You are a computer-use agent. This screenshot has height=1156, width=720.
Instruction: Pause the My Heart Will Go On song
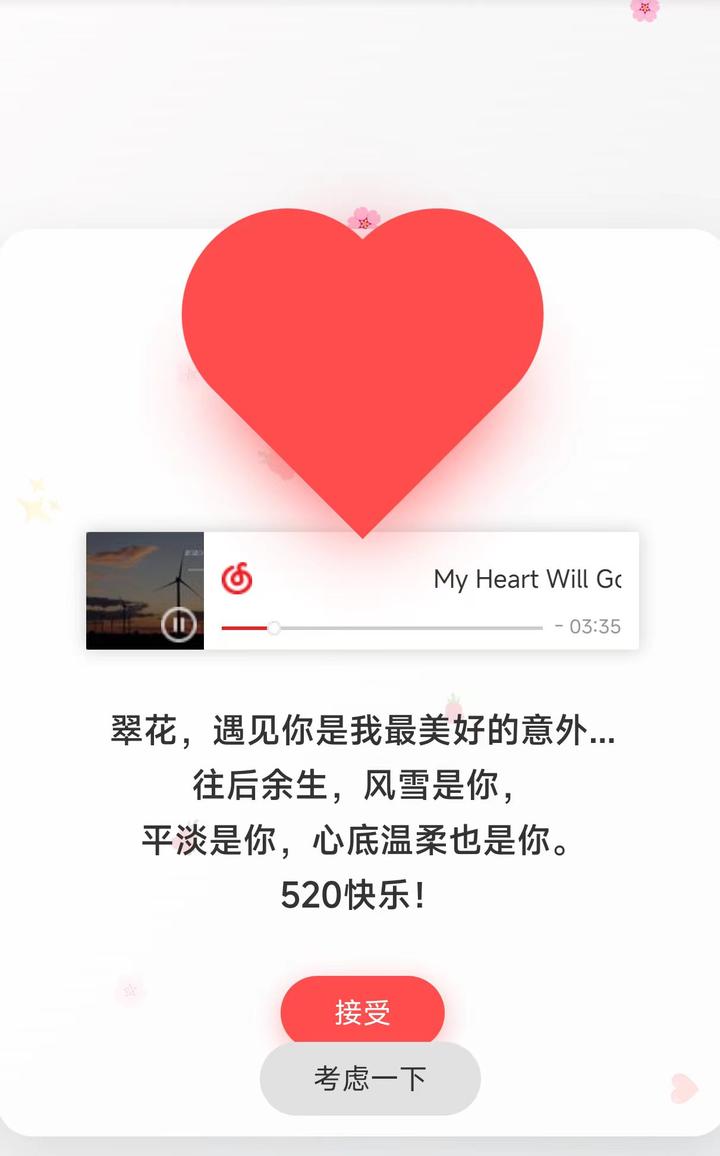[x=178, y=624]
